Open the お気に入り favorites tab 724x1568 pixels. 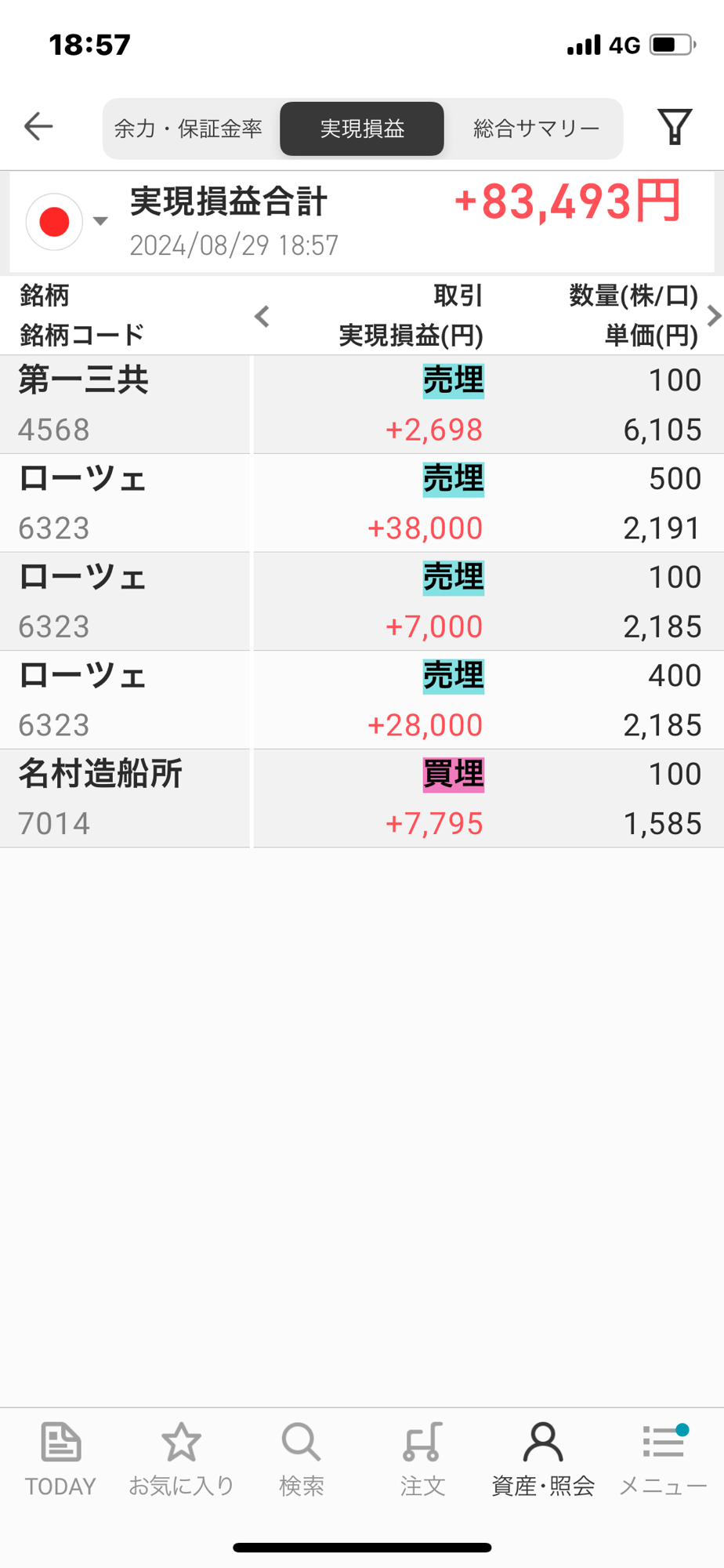[181, 1459]
